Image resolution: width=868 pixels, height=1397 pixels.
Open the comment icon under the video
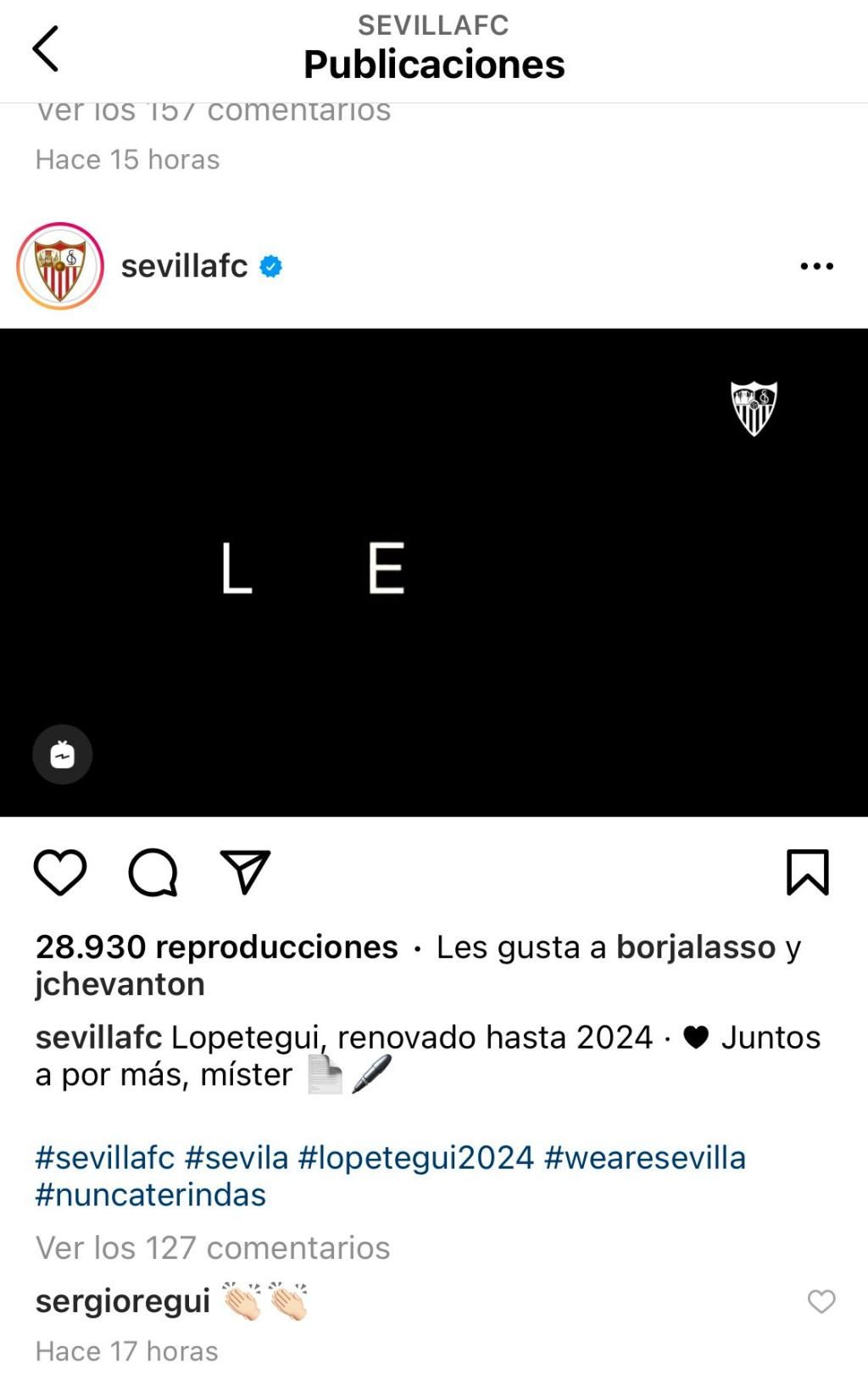[x=153, y=872]
